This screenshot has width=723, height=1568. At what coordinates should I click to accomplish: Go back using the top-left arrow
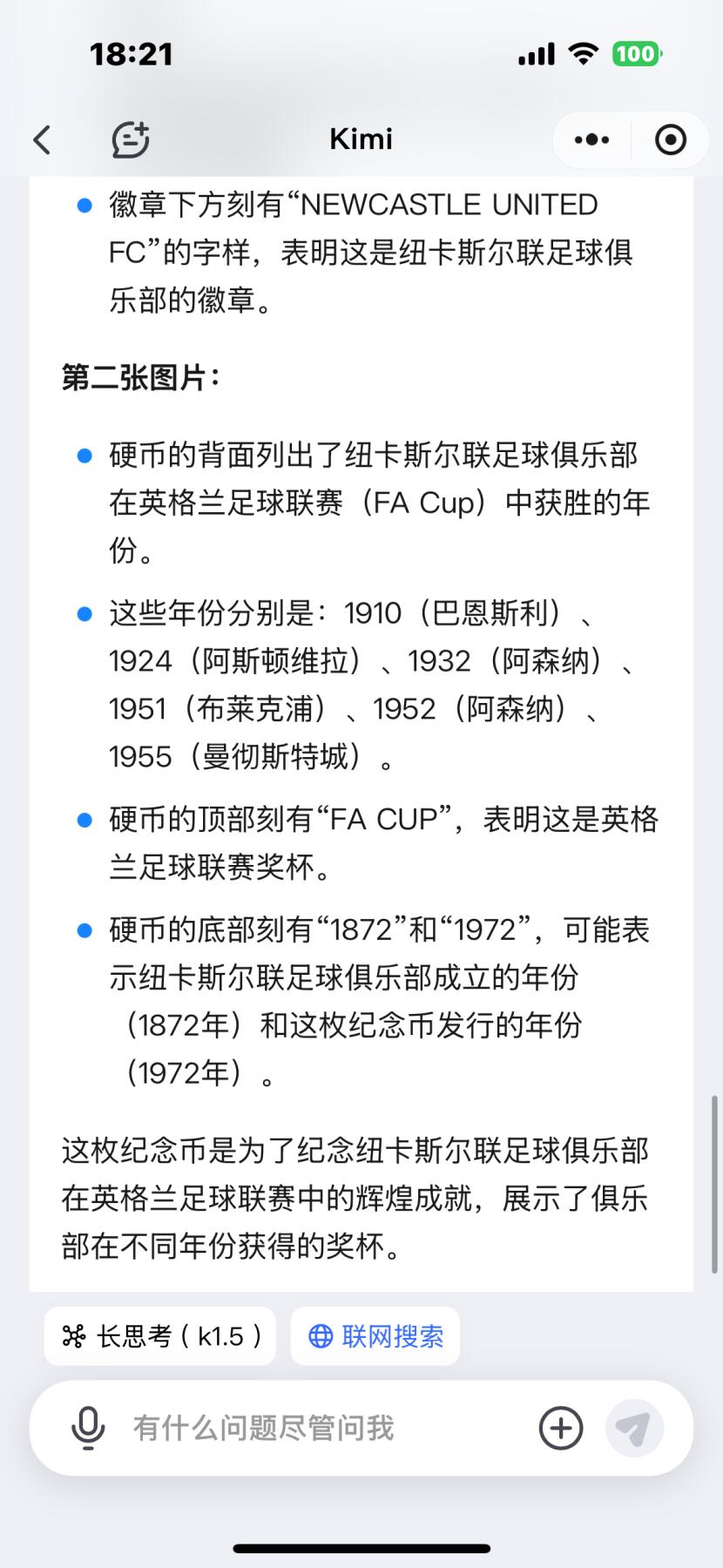pyautogui.click(x=42, y=139)
